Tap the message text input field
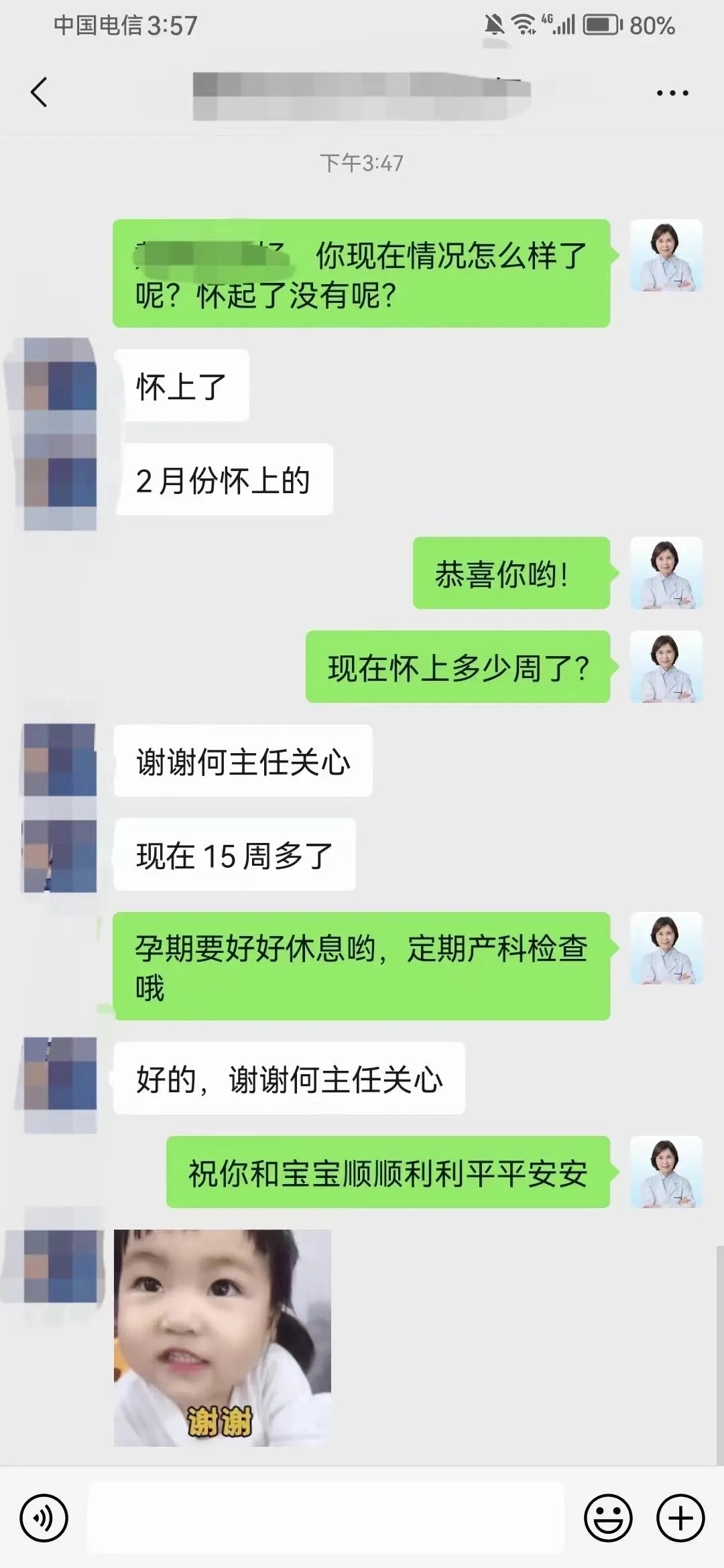The width and height of the screenshot is (724, 1568). pyautogui.click(x=325, y=1518)
